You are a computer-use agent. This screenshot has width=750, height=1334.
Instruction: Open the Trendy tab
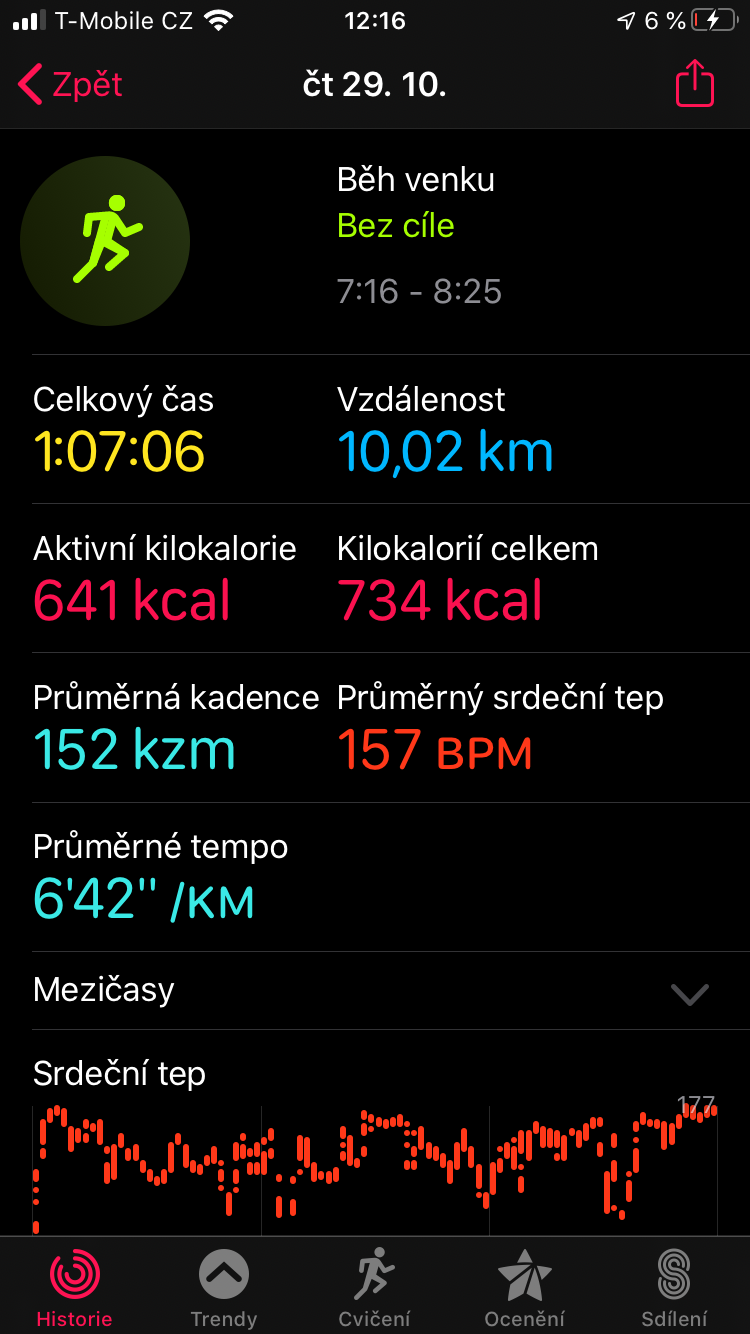(224, 1287)
